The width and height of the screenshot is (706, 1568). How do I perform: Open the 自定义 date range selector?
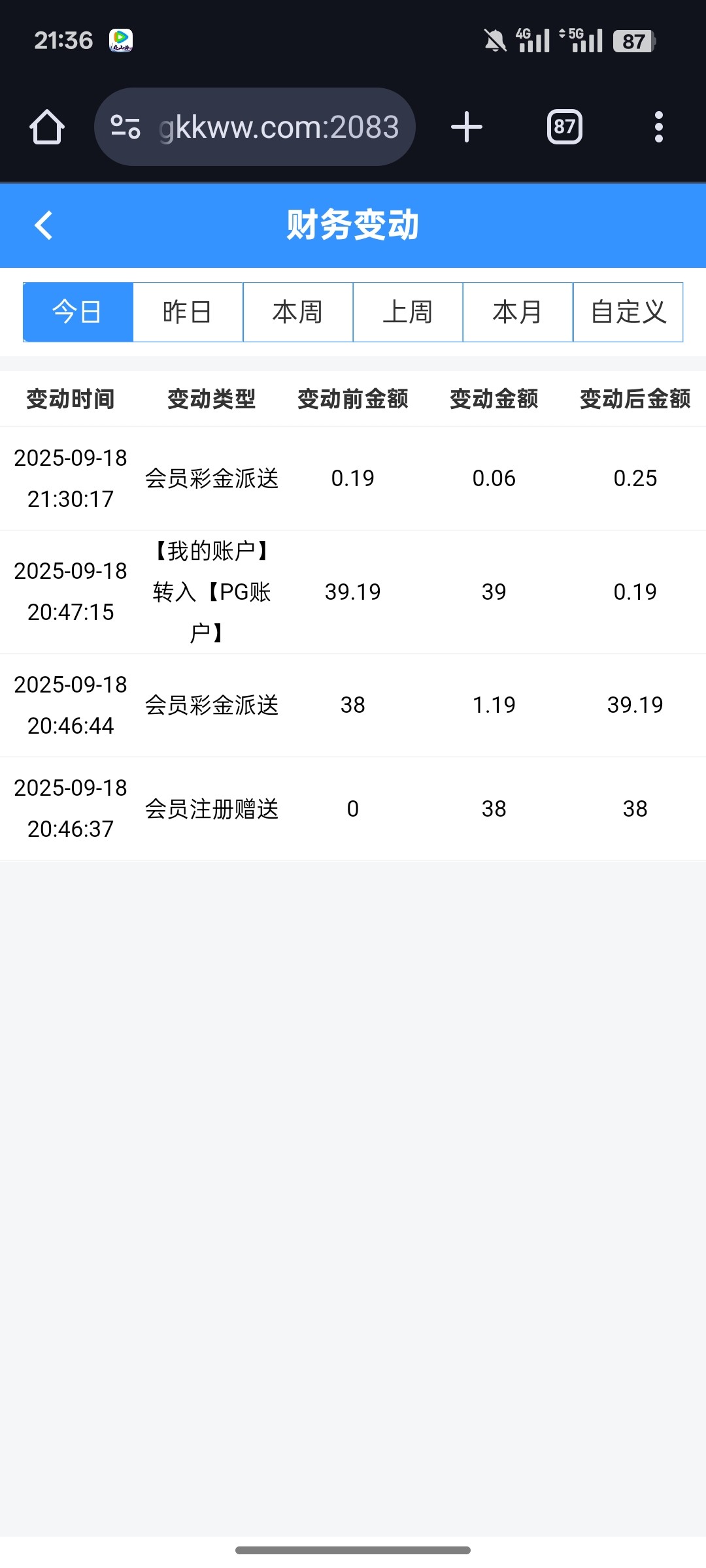click(x=628, y=312)
